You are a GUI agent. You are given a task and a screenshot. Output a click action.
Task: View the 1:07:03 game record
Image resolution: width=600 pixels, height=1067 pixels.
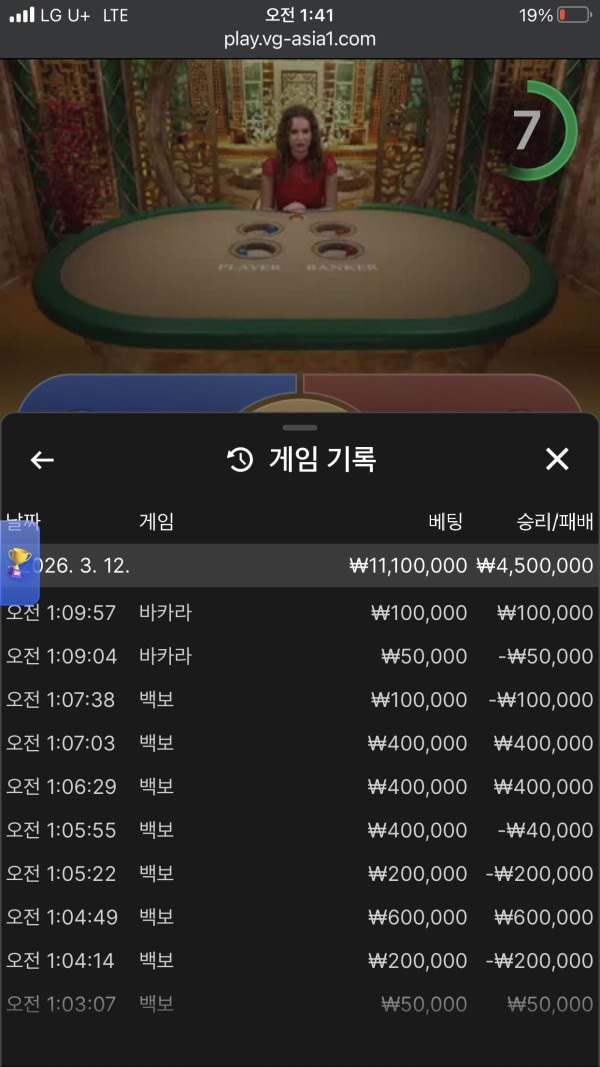coord(300,743)
